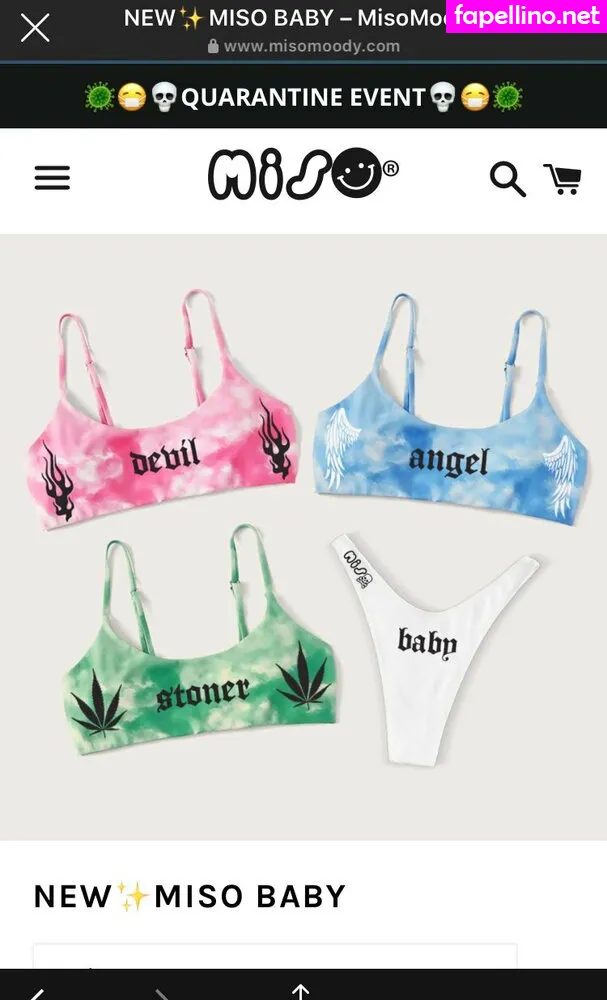Close the in-app browser
607x1000 pixels.
35,28
